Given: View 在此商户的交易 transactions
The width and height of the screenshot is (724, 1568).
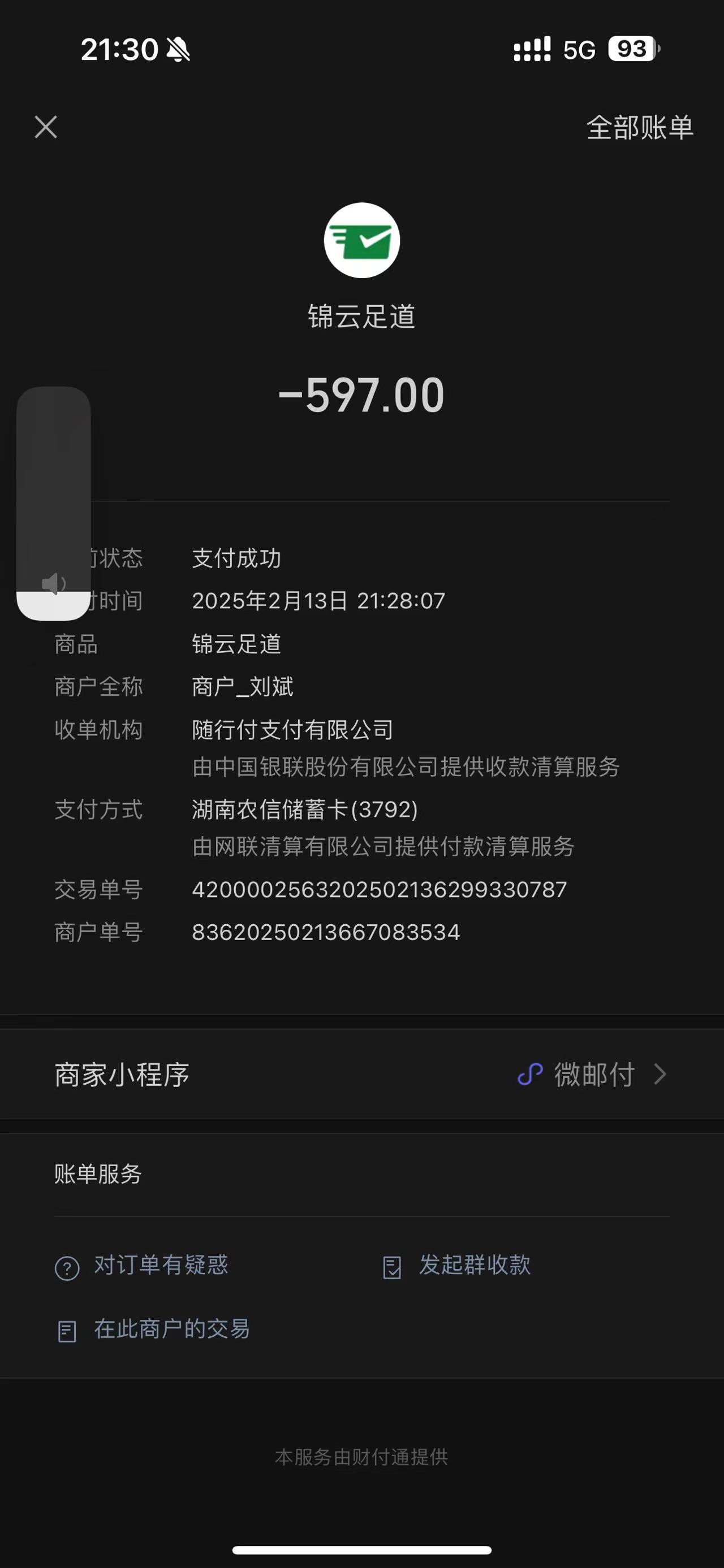Looking at the screenshot, I should tap(152, 1329).
